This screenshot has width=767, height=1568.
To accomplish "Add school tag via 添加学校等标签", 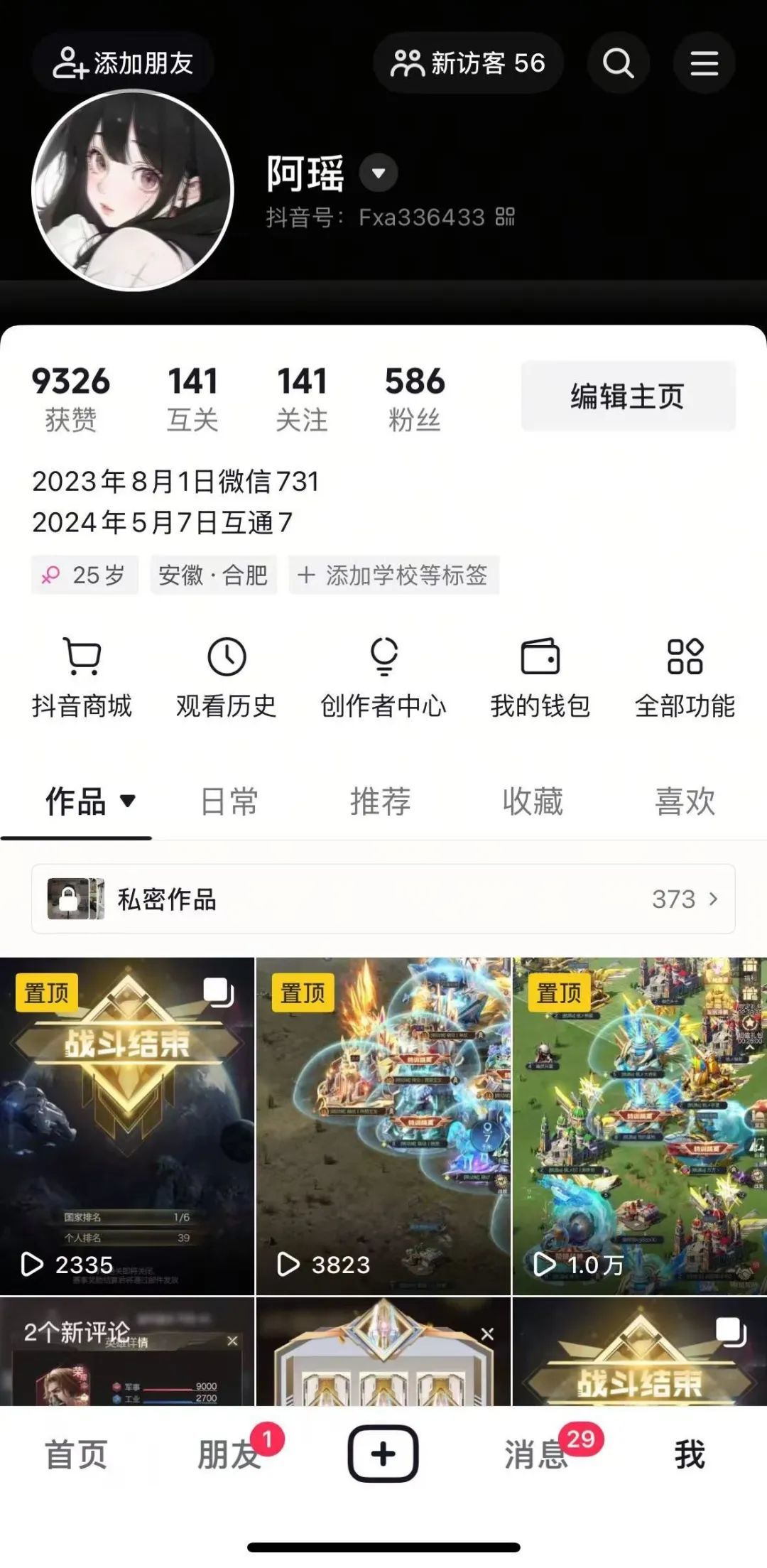I will pos(393,576).
